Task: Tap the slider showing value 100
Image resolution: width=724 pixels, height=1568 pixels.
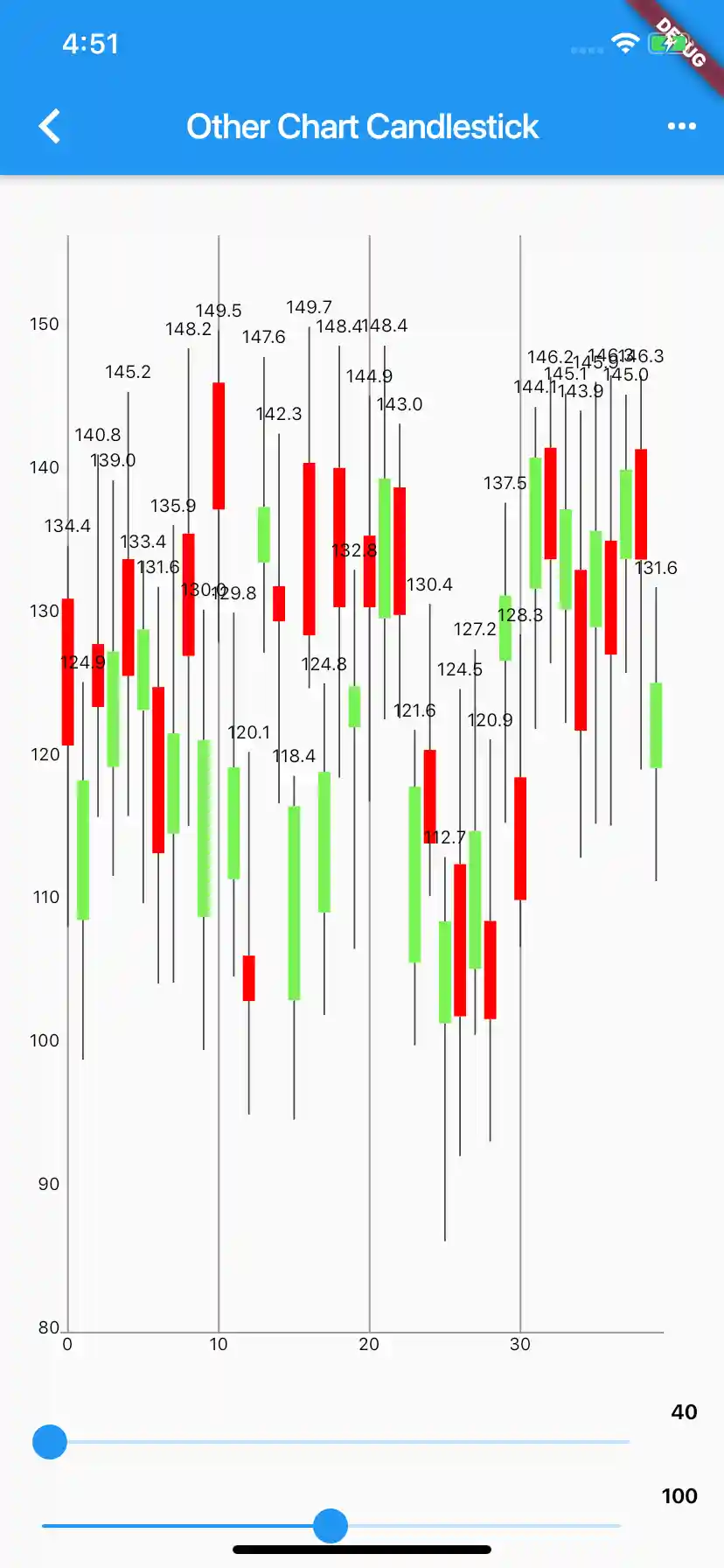Action: [x=331, y=1526]
